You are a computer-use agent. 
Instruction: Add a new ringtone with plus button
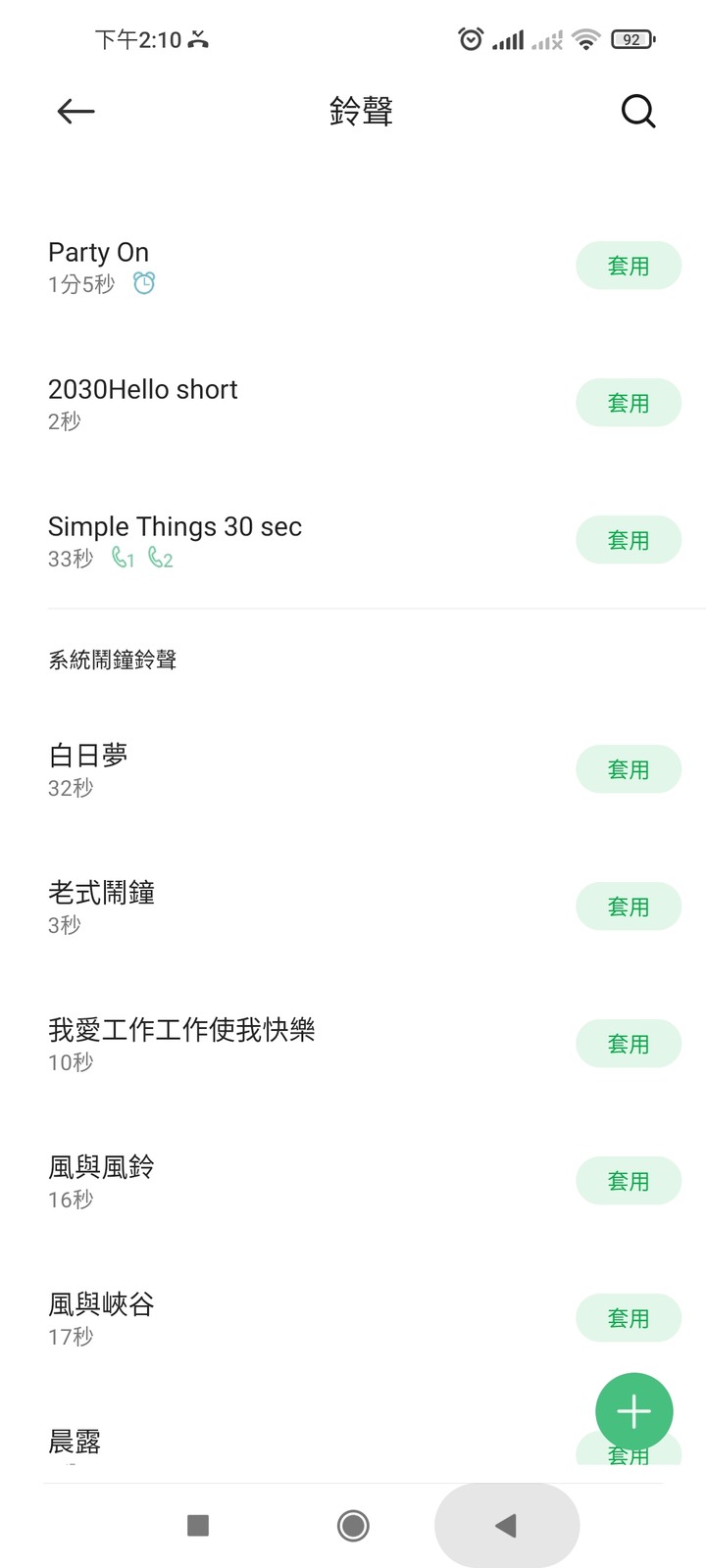point(634,1412)
